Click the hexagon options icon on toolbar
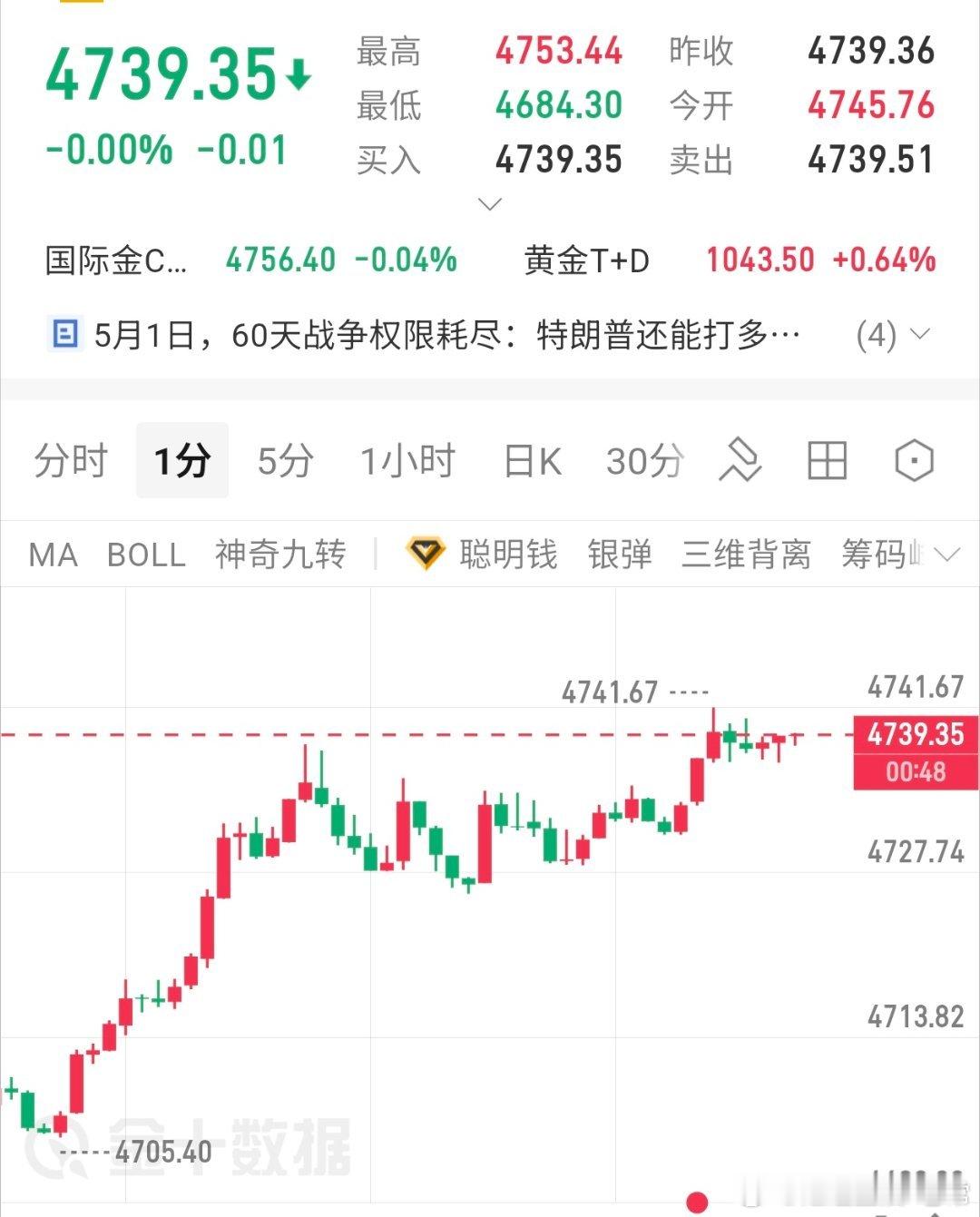Viewport: 980px width, 1217px height. (913, 460)
